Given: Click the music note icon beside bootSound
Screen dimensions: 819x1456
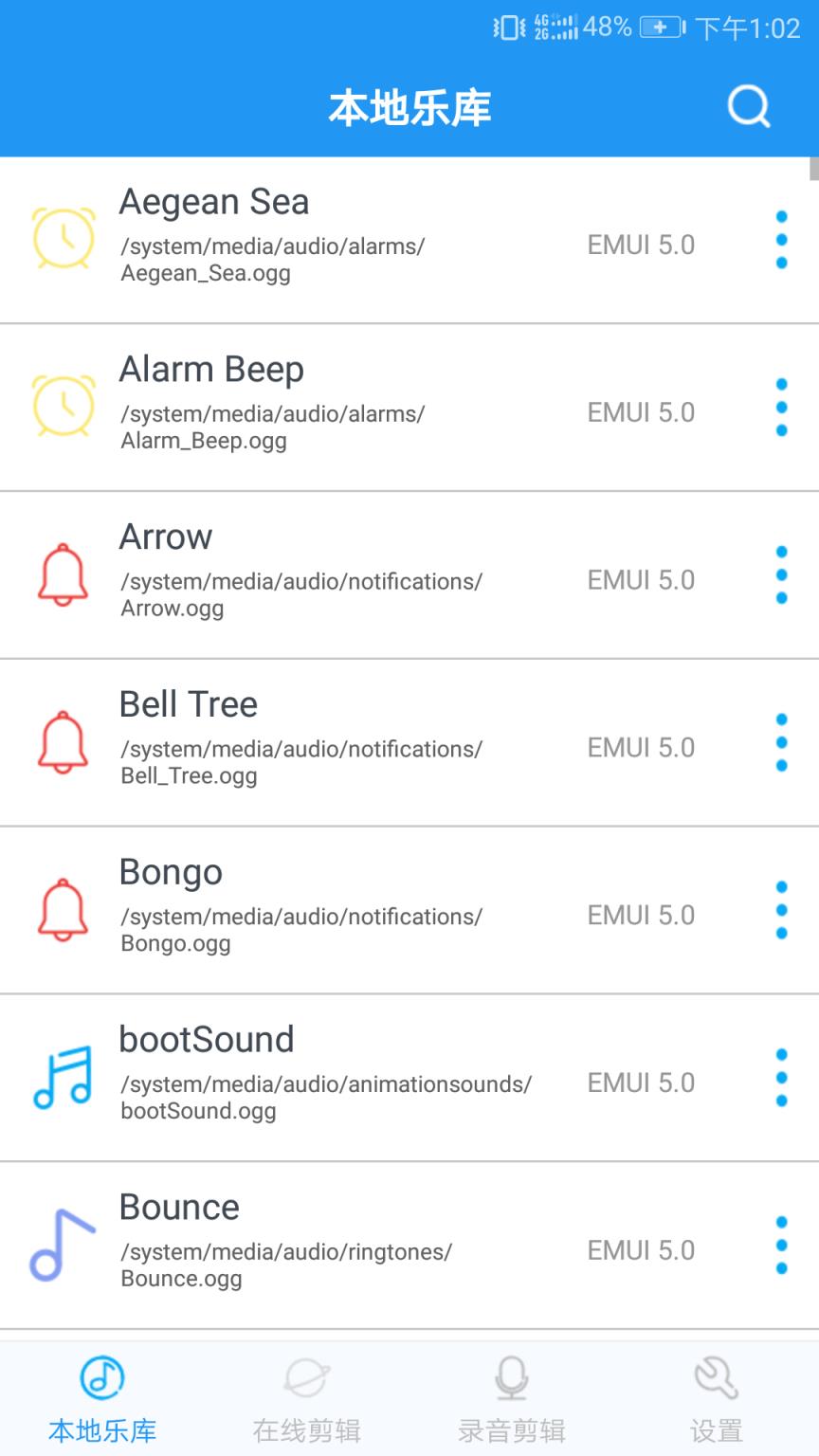Looking at the screenshot, I should tap(63, 1077).
